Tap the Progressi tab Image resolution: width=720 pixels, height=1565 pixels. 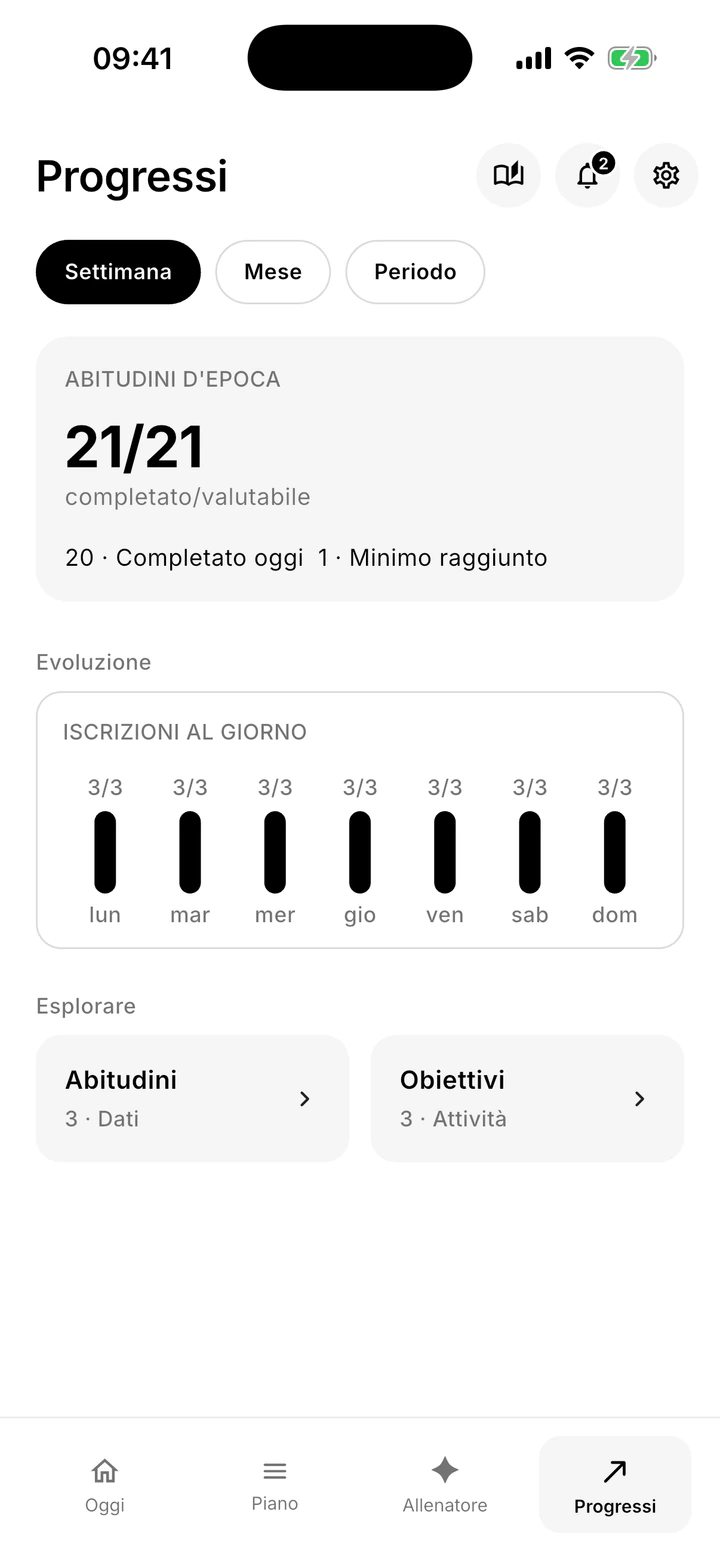click(x=615, y=1485)
